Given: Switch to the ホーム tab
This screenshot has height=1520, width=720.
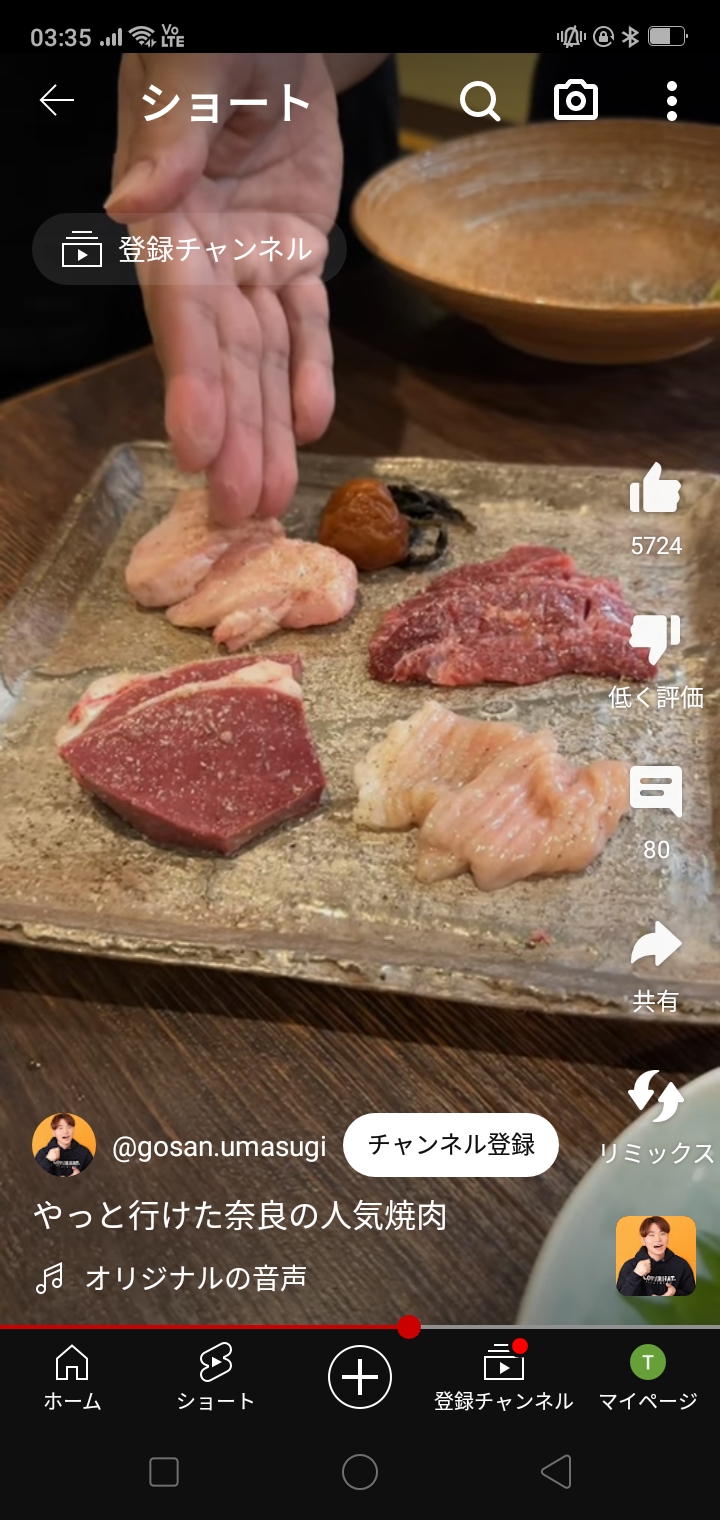Looking at the screenshot, I should pyautogui.click(x=72, y=1377).
